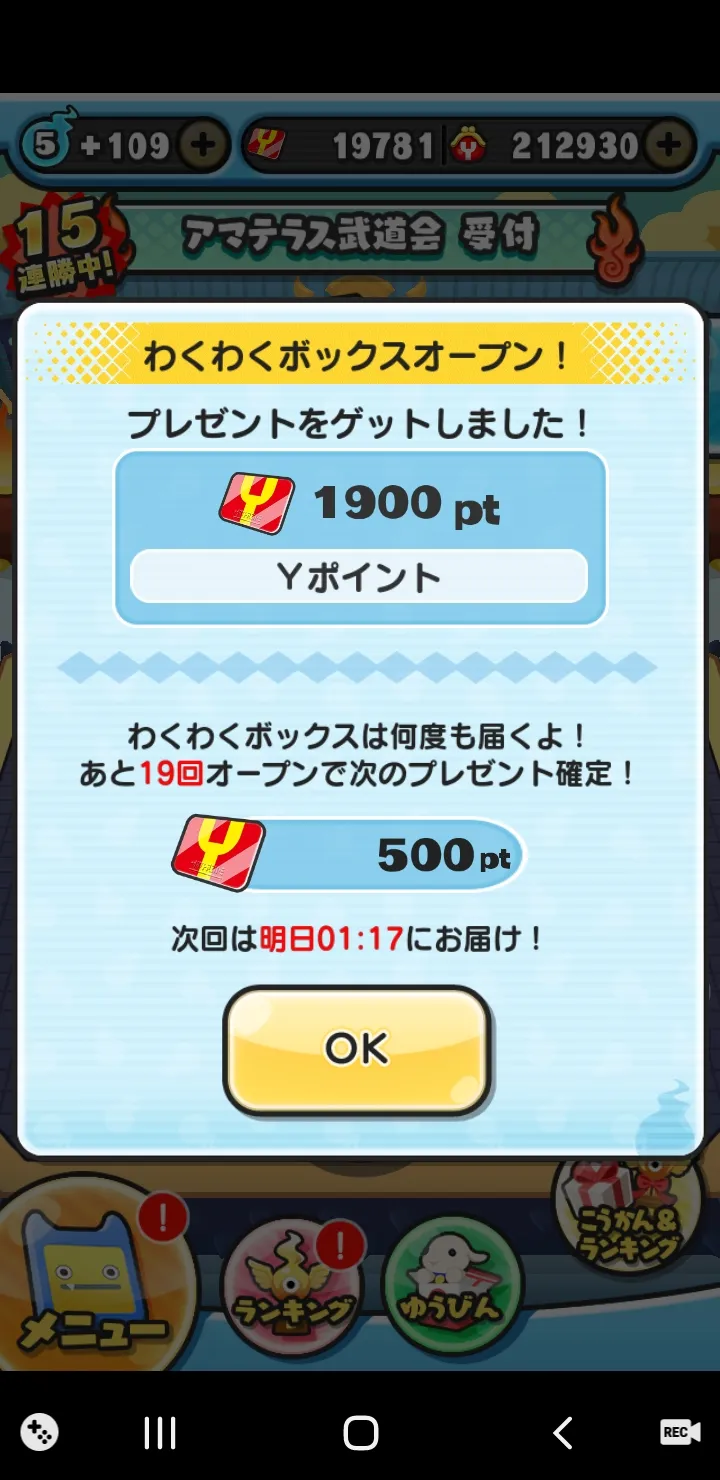Go to the system home screen

360,1433
